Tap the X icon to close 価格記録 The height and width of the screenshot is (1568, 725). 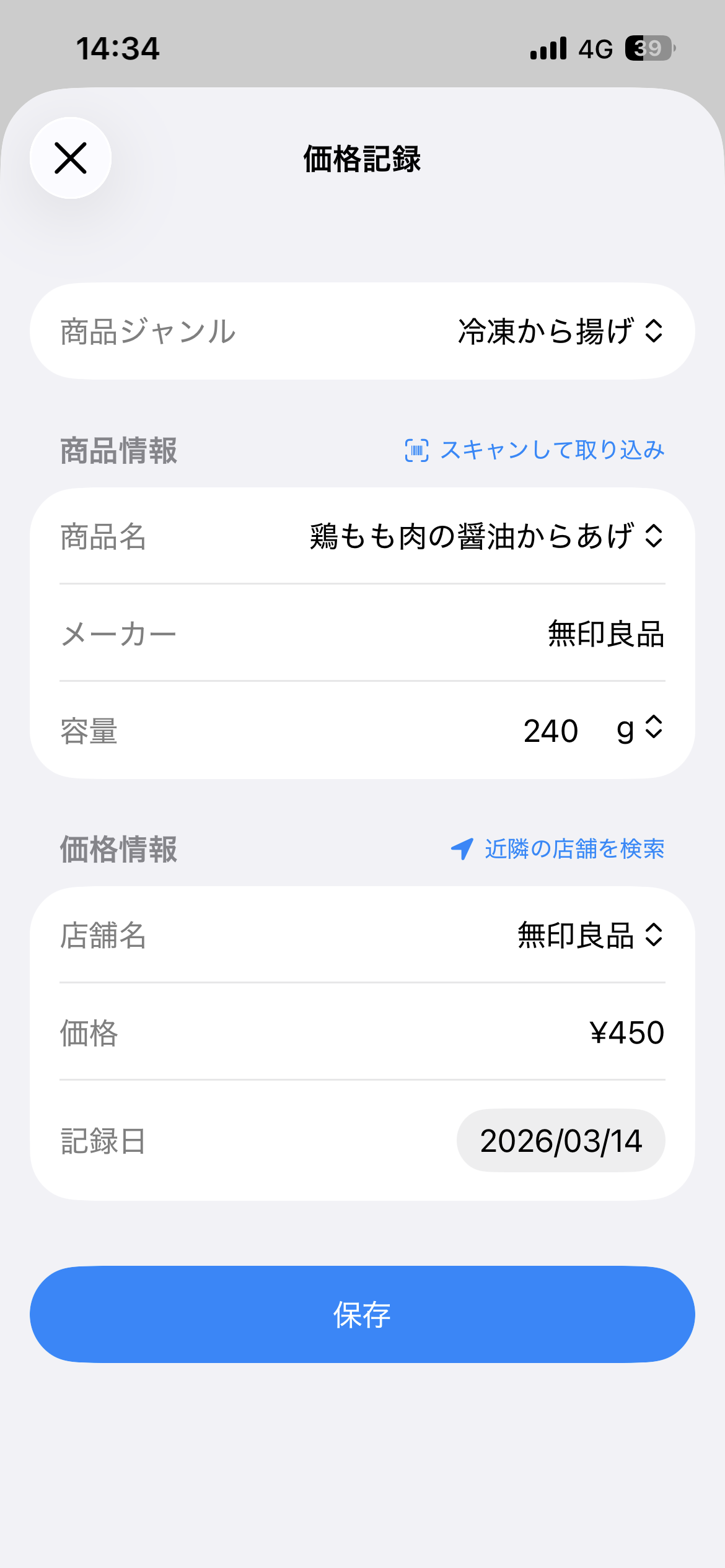(x=70, y=159)
